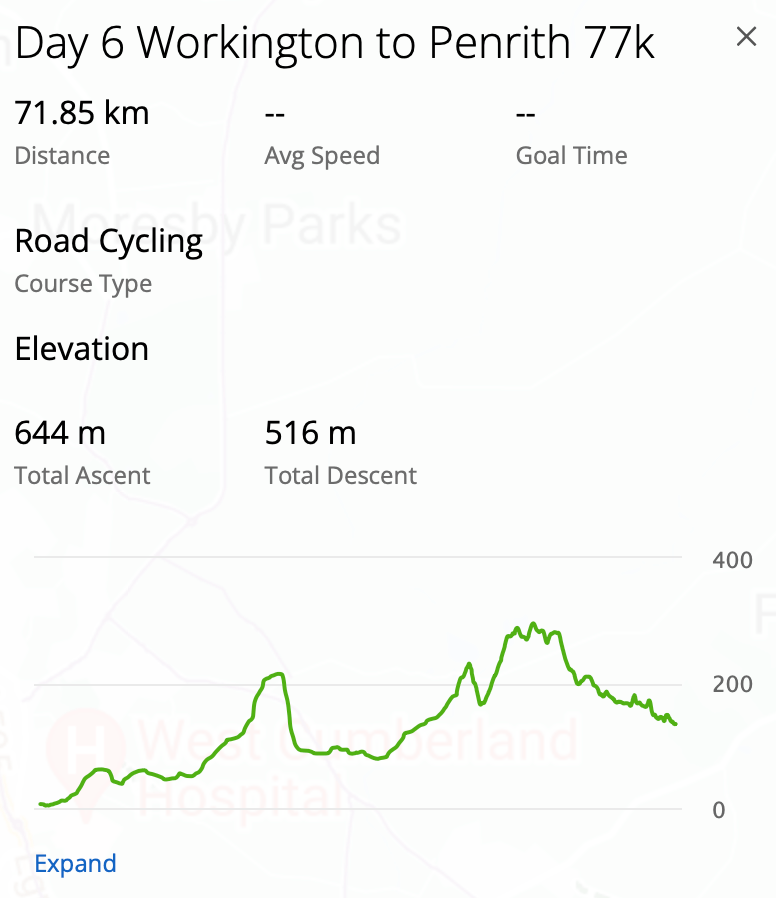Close the Day 6 course details panel

(x=746, y=38)
